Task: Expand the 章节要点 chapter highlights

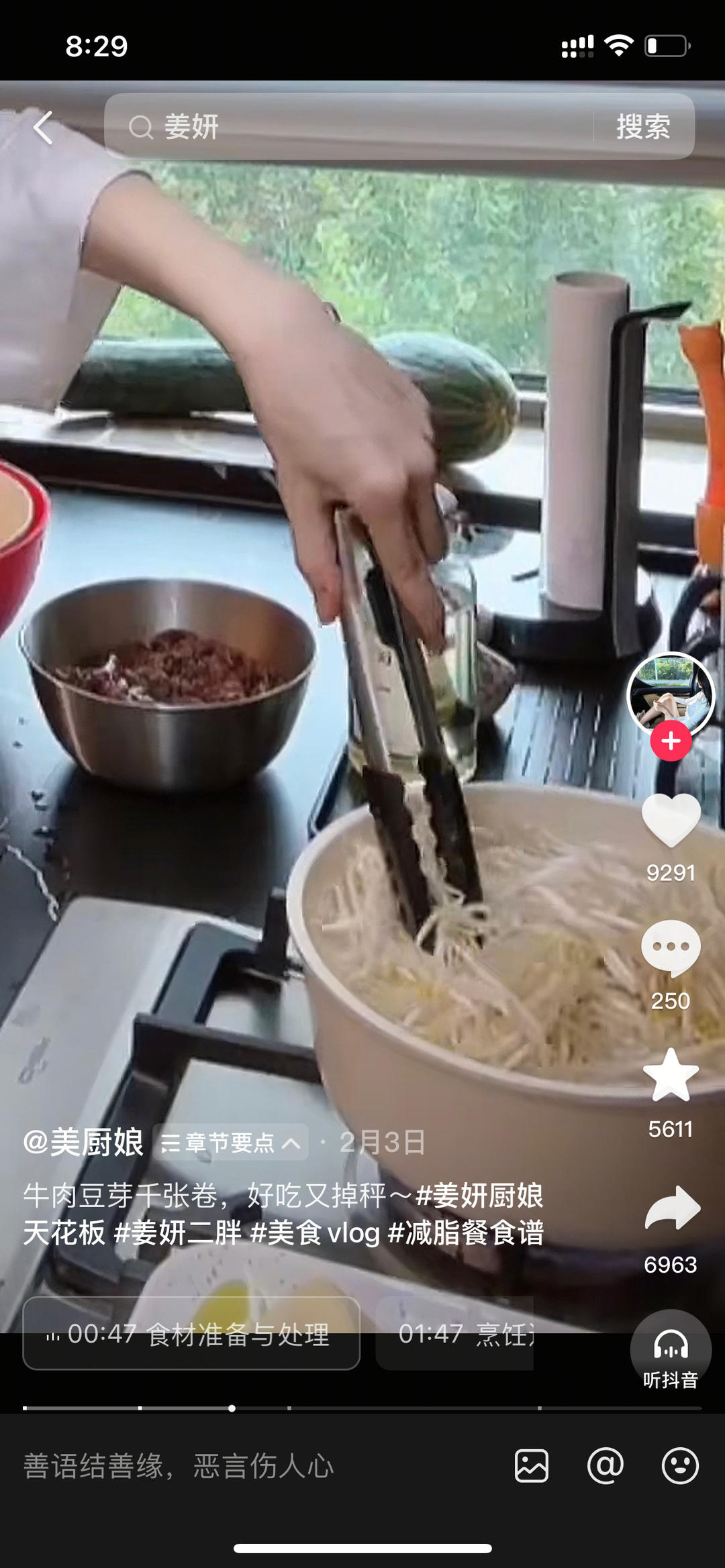Action: (231, 1142)
